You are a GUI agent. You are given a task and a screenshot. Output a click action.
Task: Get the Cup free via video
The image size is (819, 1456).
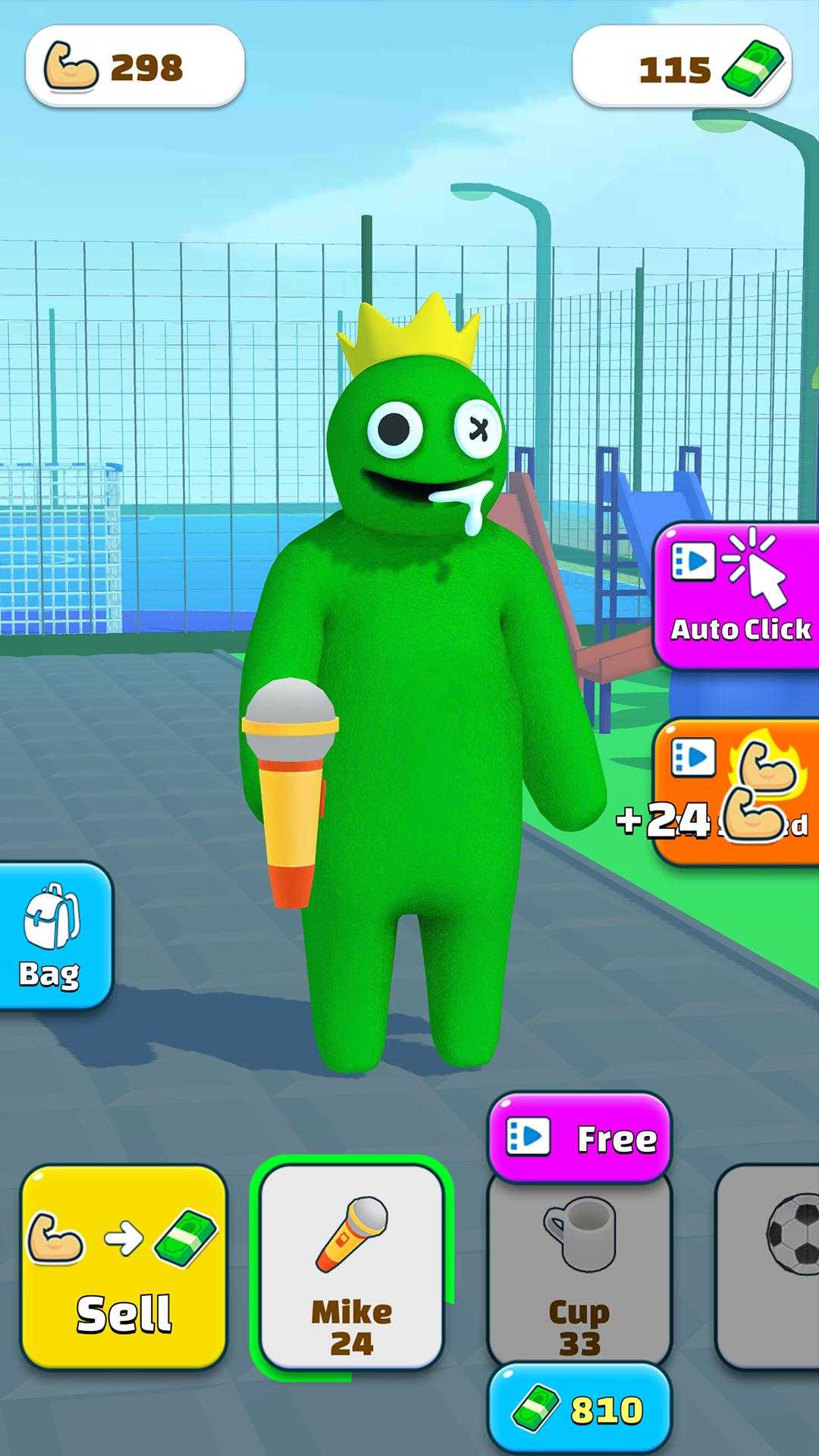point(579,1137)
